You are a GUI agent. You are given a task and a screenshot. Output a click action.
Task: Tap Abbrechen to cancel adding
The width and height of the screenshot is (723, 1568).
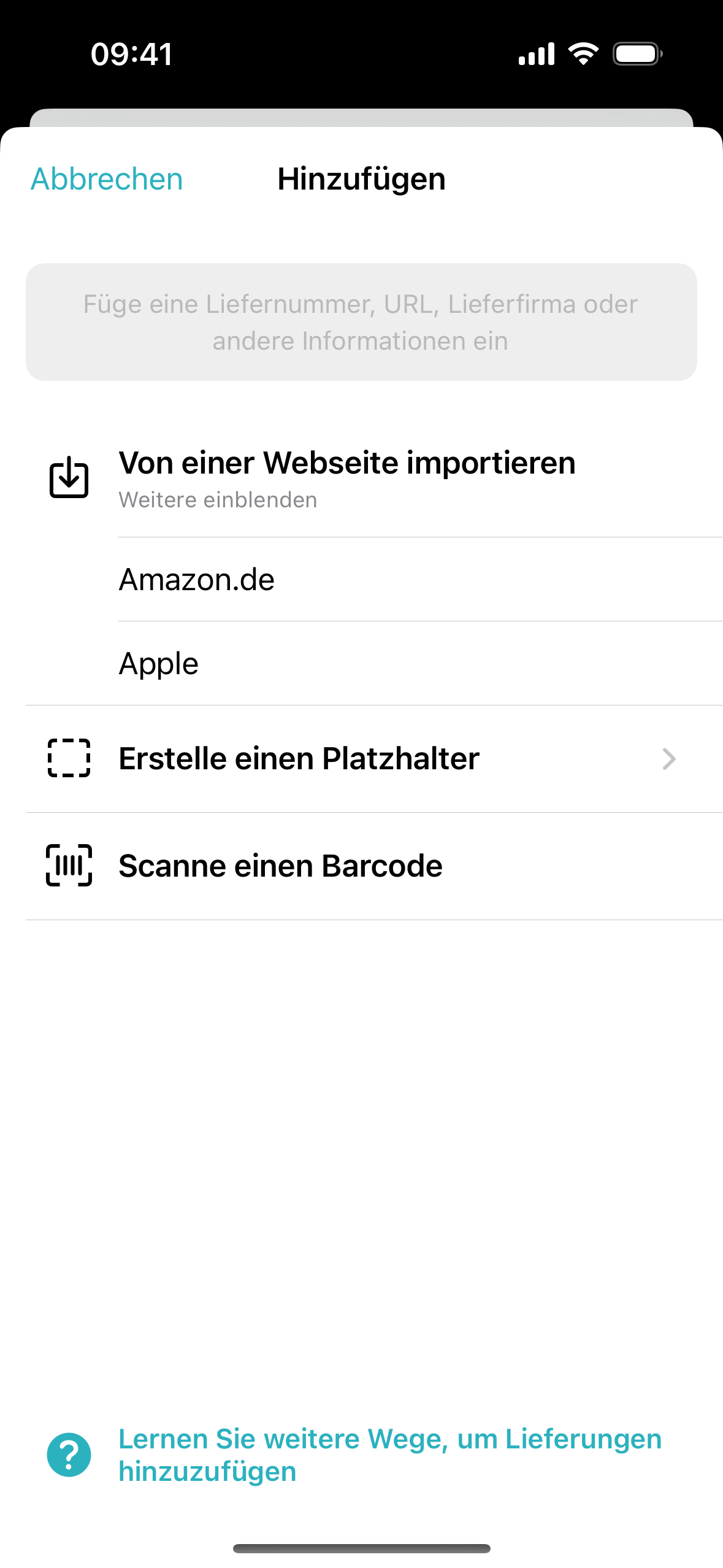[x=107, y=179]
